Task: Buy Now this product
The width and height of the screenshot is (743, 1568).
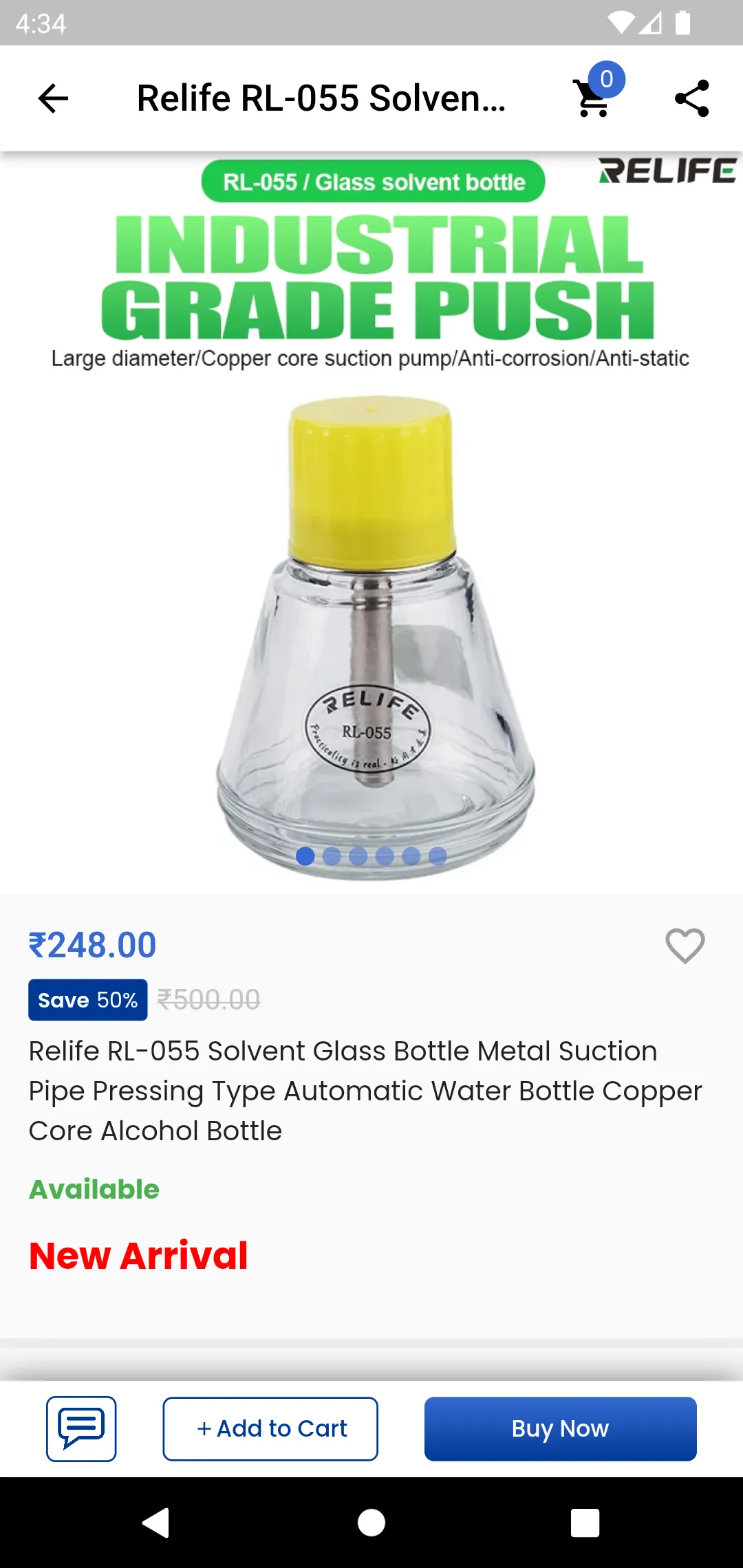Action: (x=560, y=1428)
